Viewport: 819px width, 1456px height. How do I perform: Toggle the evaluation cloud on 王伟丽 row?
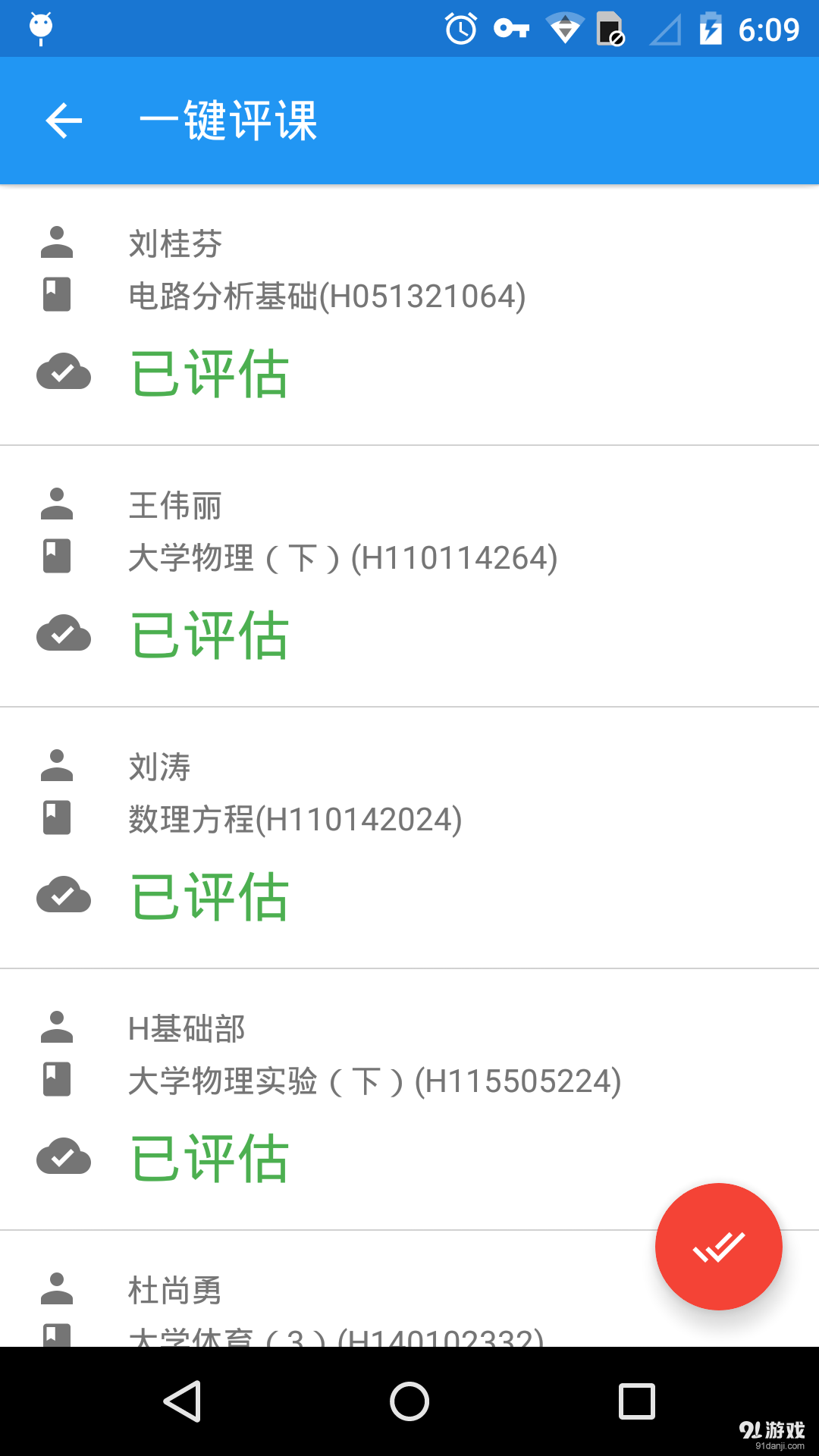[x=64, y=633]
